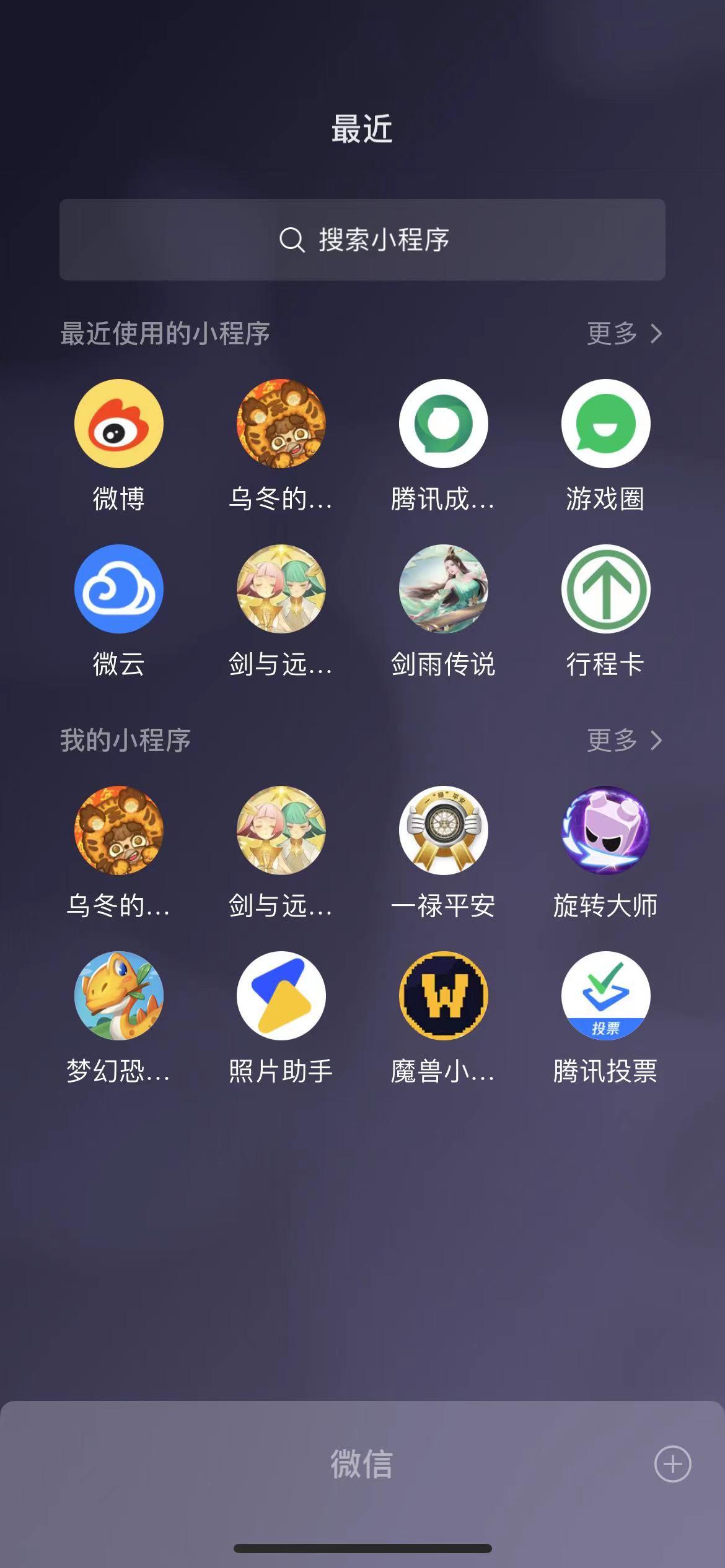
Task: Open the 魔兽小... mini program with W logo
Action: [x=443, y=998]
